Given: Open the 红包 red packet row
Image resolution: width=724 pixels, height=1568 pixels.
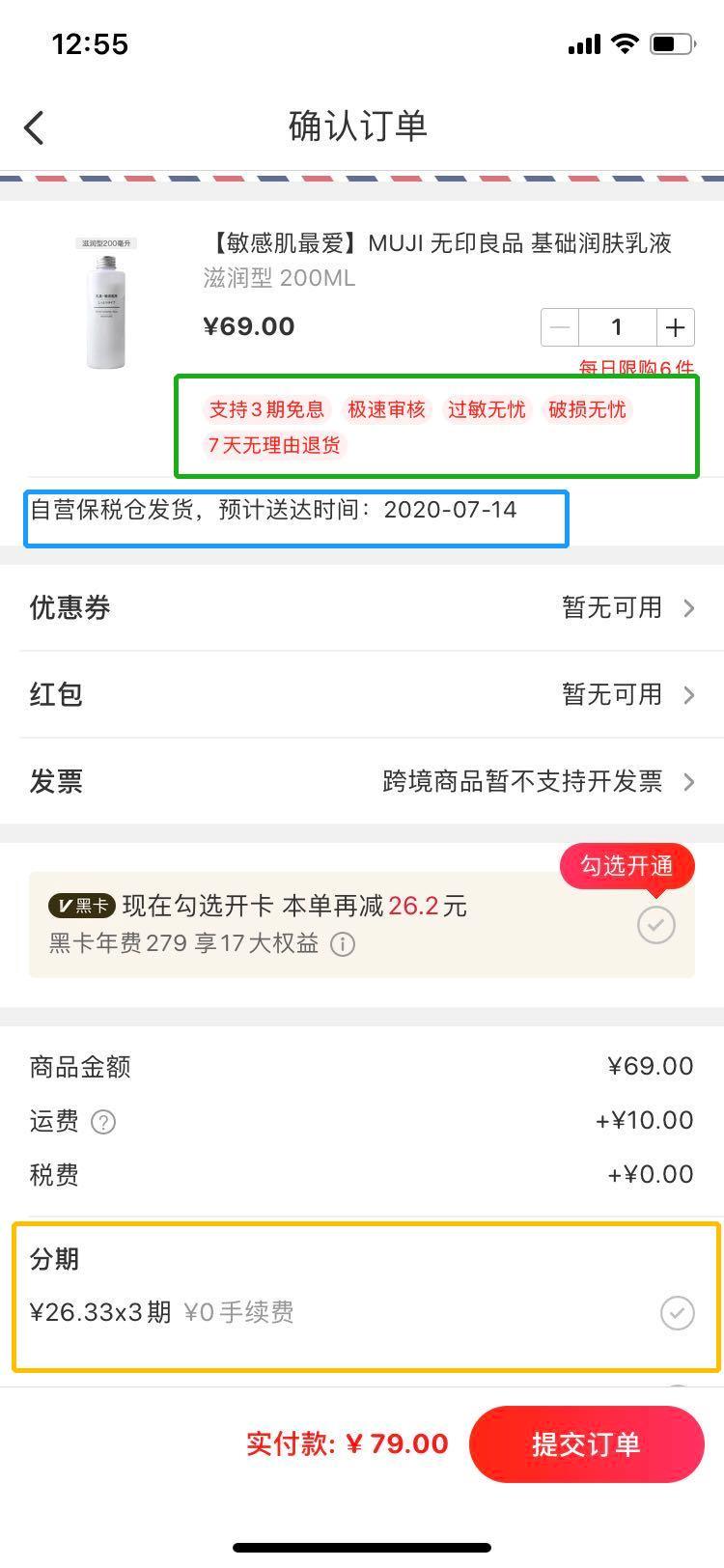Looking at the screenshot, I should [362, 694].
